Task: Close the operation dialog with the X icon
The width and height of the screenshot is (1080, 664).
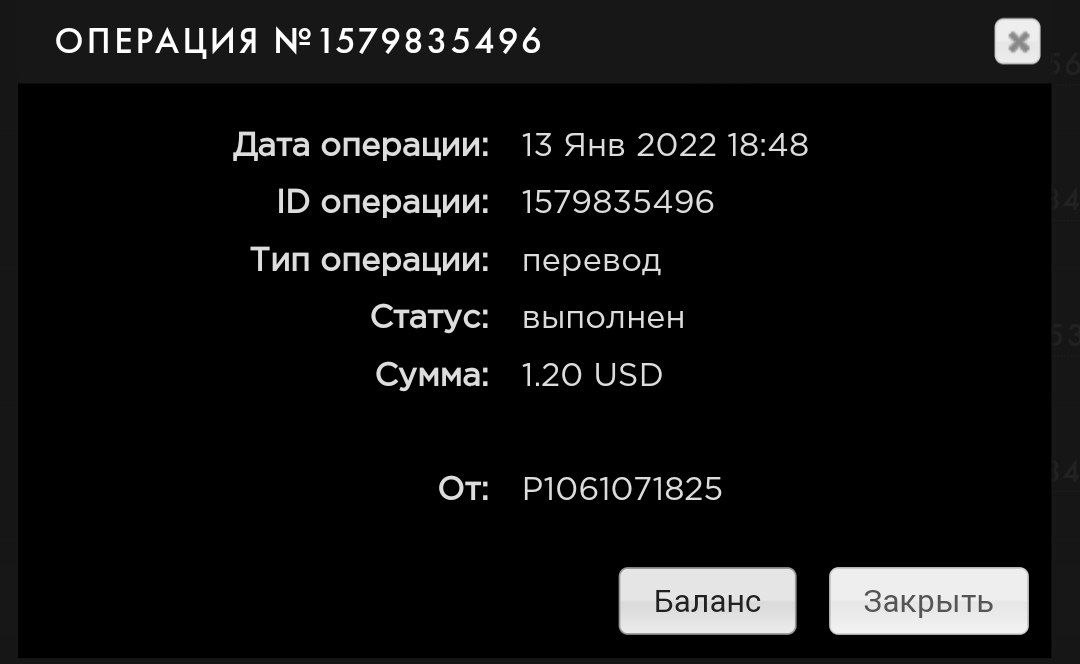Action: [x=1017, y=41]
